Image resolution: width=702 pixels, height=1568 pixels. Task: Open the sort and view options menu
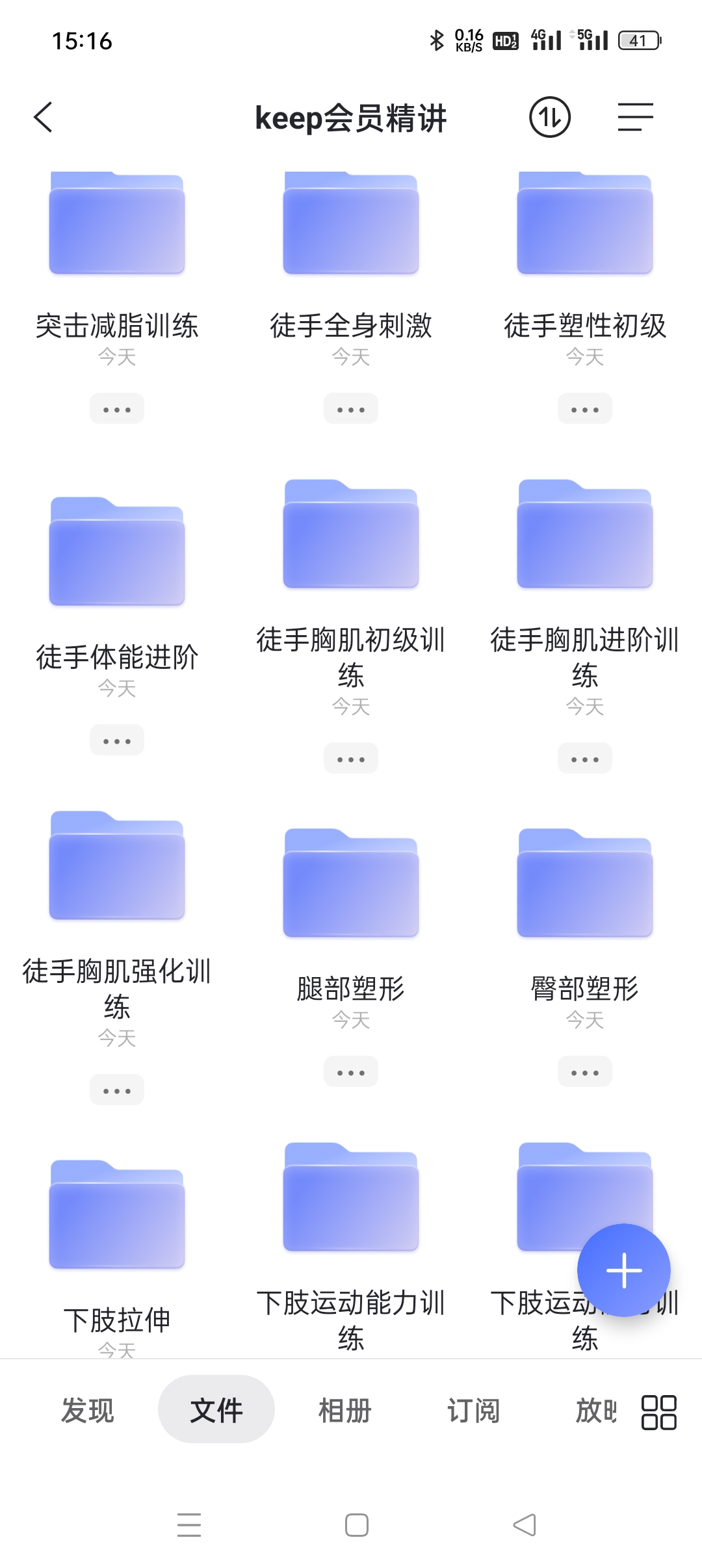point(635,118)
